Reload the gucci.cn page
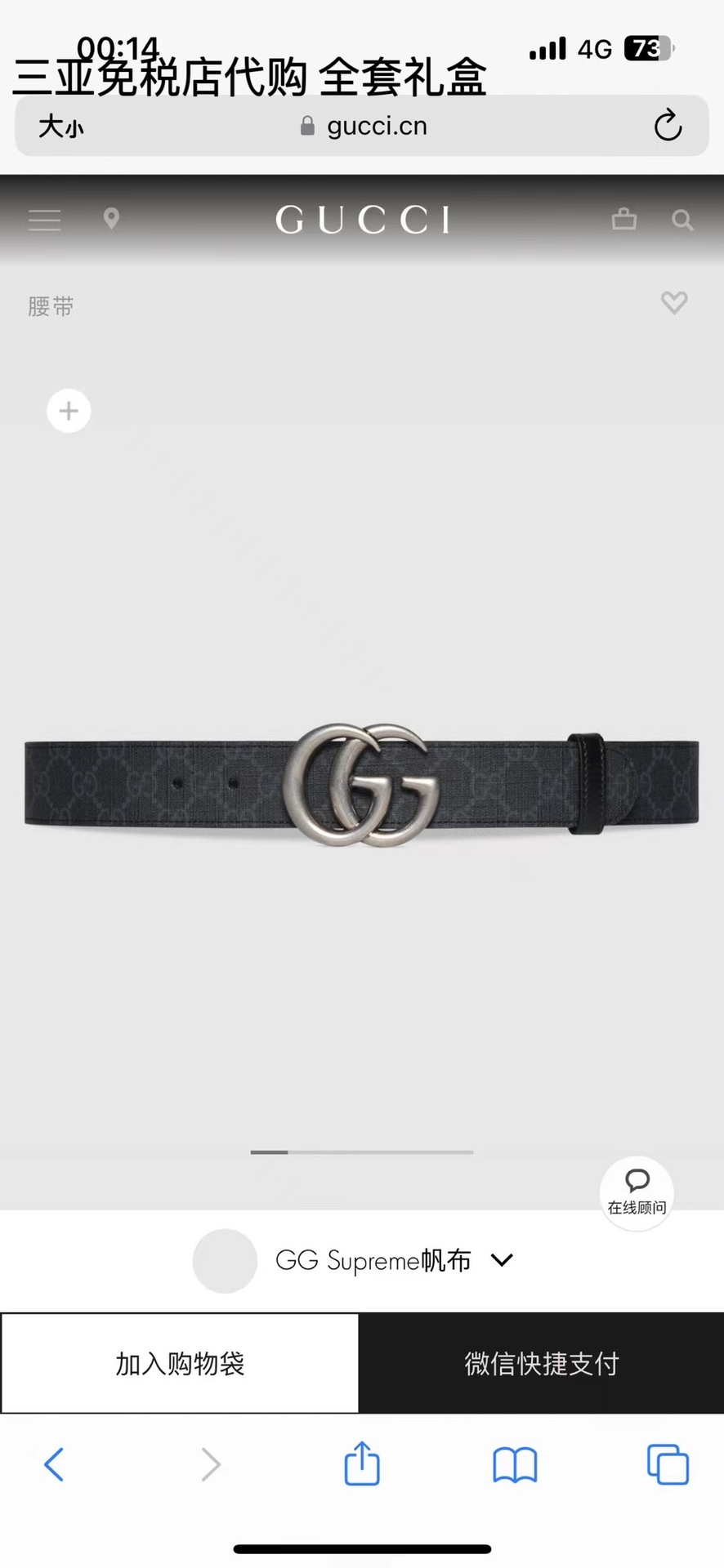 [x=668, y=126]
